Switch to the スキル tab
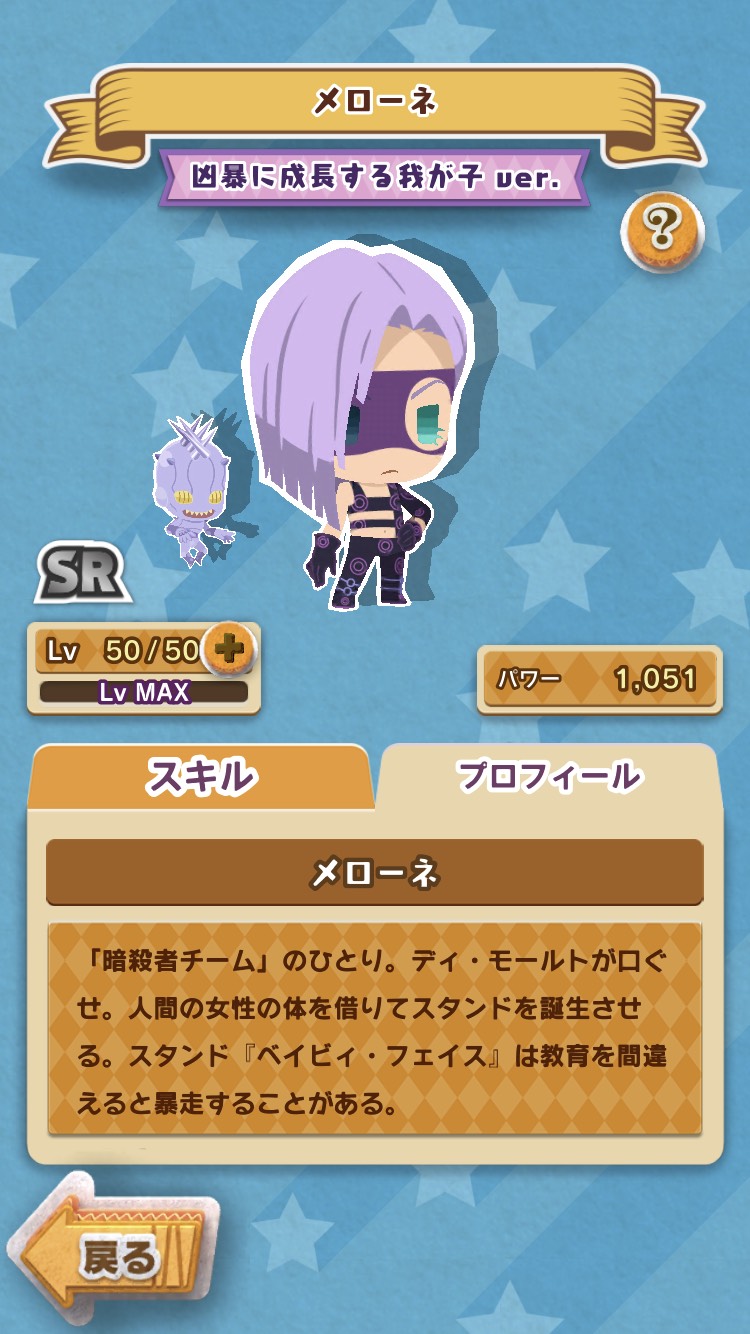The height and width of the screenshot is (1334, 750). [x=201, y=778]
